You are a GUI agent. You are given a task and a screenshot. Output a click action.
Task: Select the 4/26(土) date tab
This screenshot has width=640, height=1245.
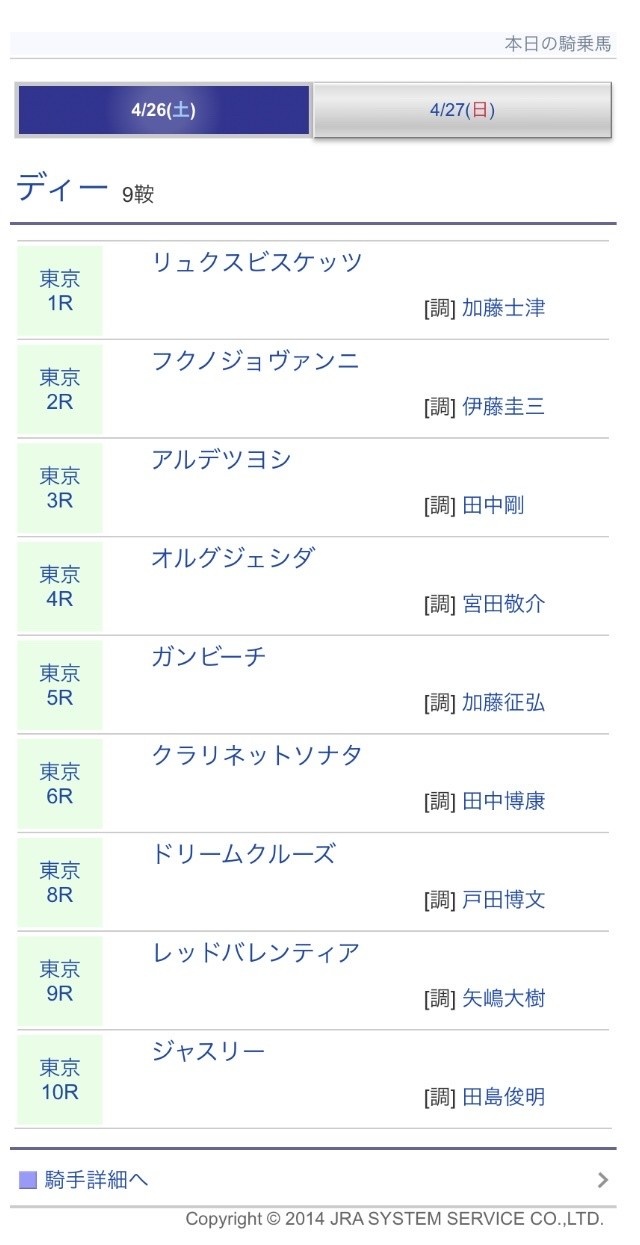[163, 110]
